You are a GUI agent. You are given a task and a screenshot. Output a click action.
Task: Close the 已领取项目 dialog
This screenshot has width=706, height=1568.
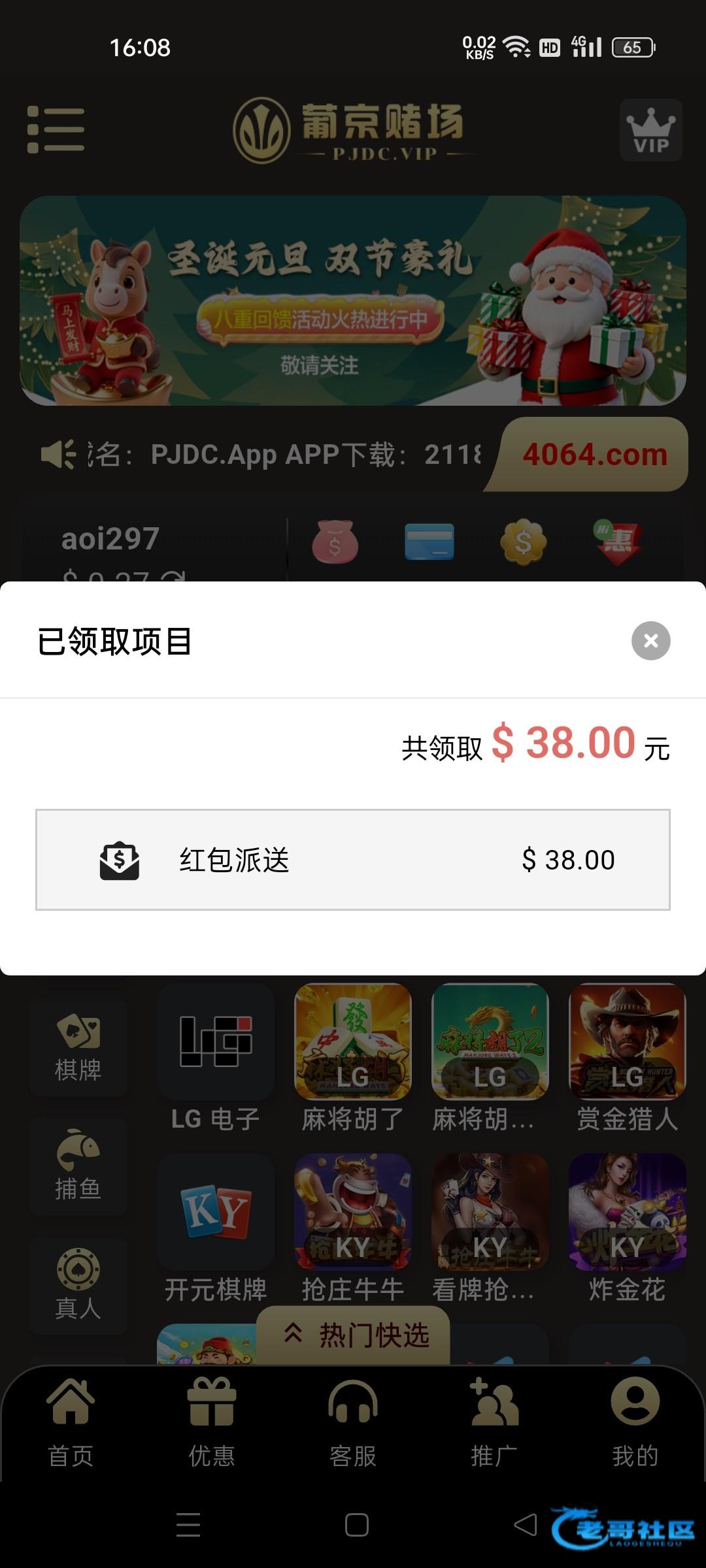pos(650,640)
